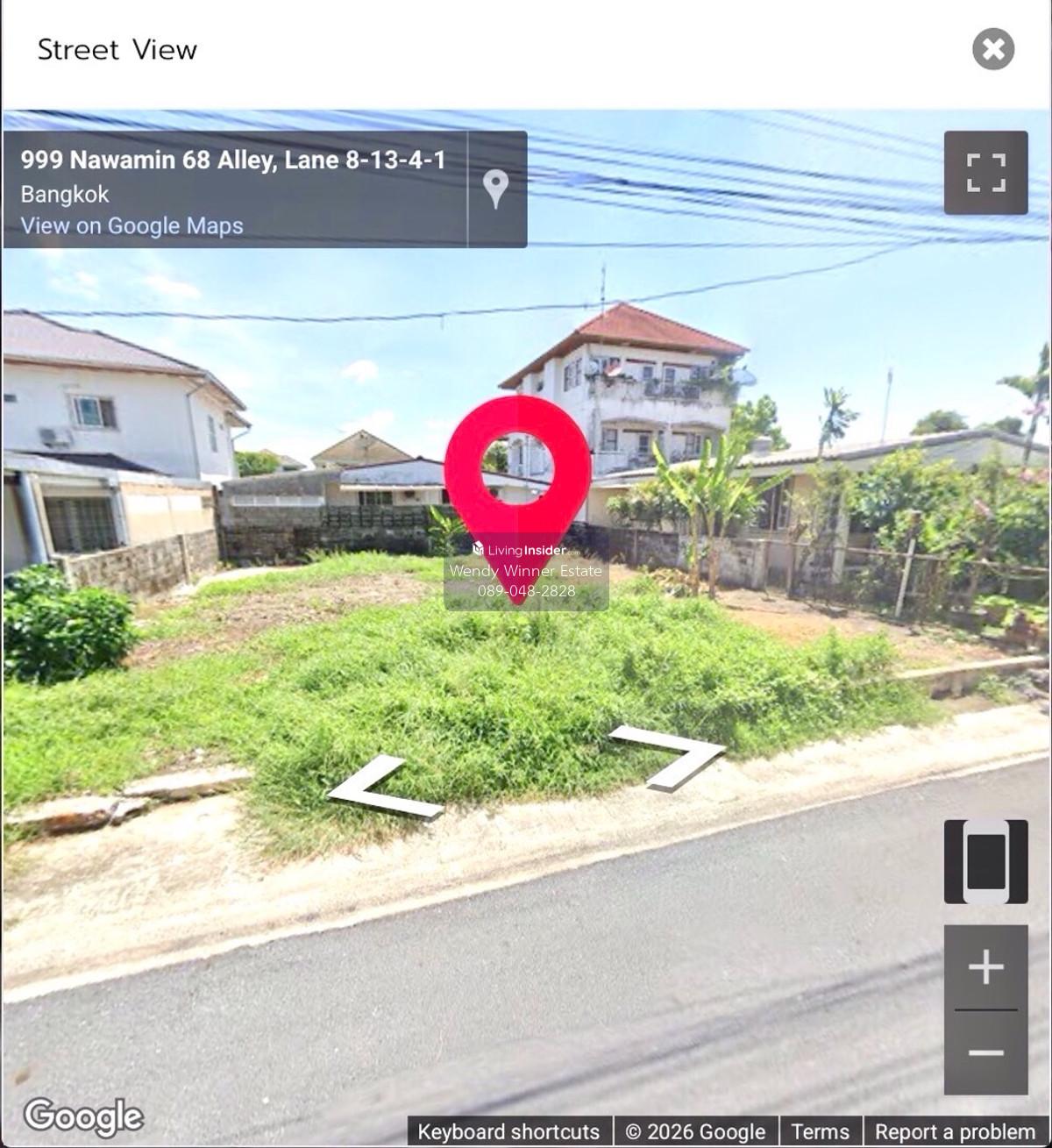Close the Street View dialog
Image resolution: width=1052 pixels, height=1148 pixels.
[992, 49]
